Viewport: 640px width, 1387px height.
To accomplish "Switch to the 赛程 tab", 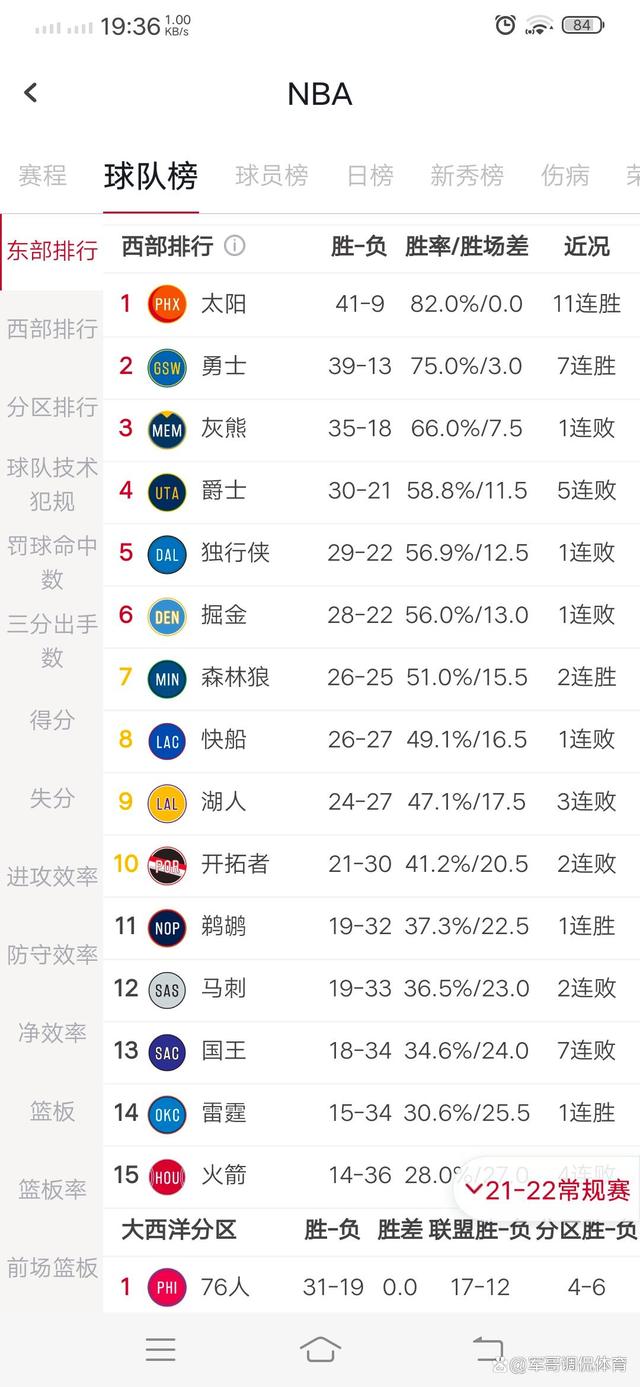I will 42,176.
